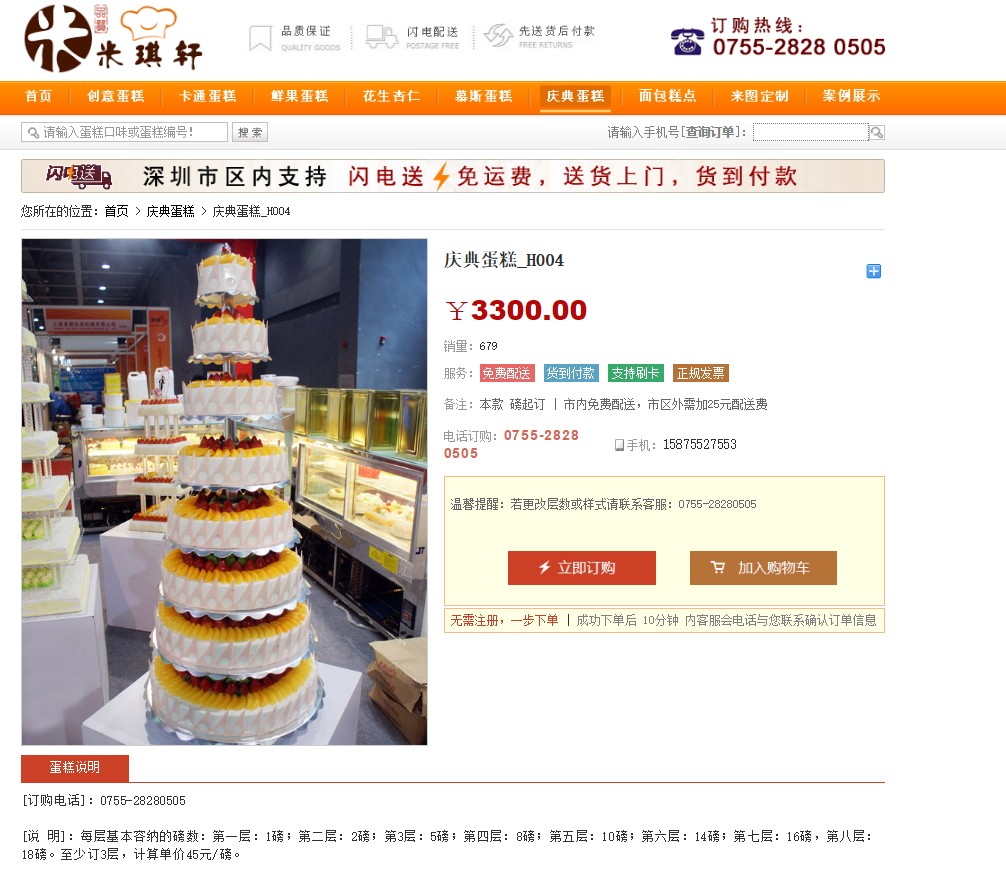This screenshot has height=875, width=1006.
Task: Enlarge the tiered cake product photo
Action: click(x=224, y=491)
